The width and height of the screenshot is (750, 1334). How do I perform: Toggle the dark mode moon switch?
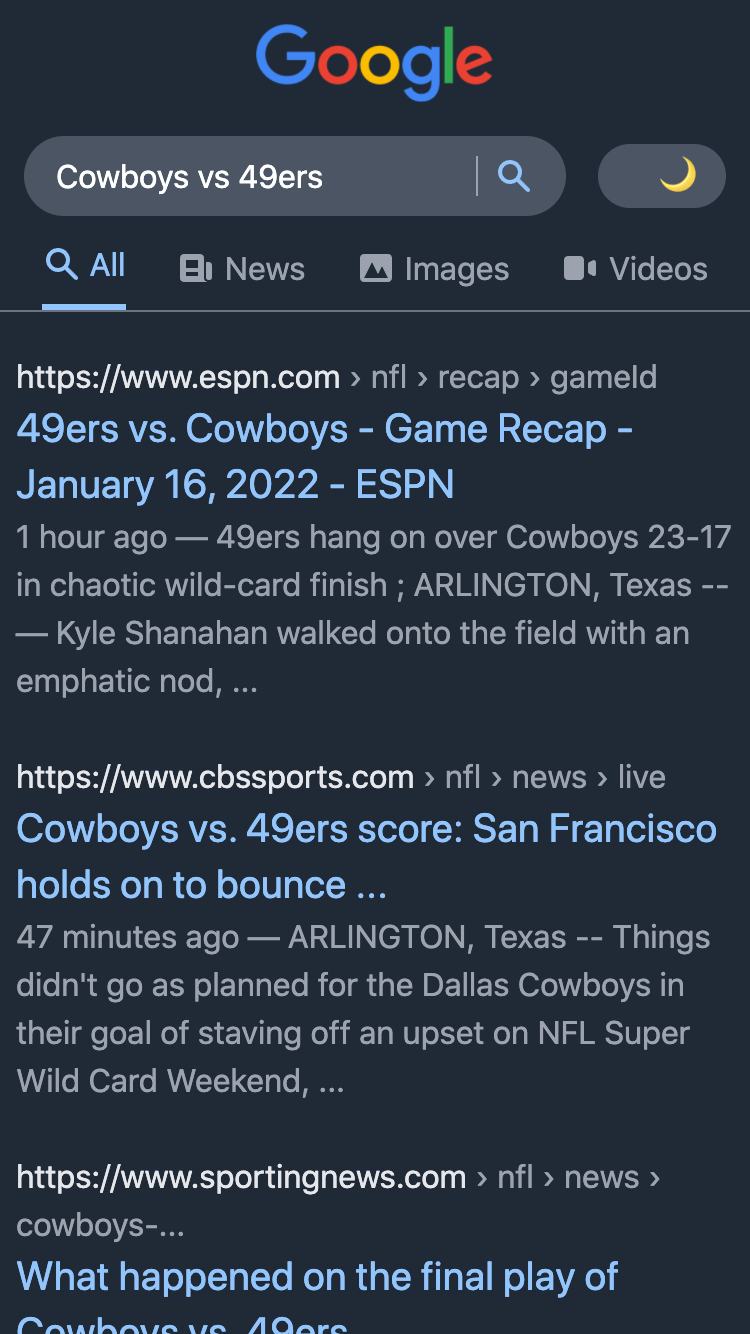pyautogui.click(x=662, y=177)
